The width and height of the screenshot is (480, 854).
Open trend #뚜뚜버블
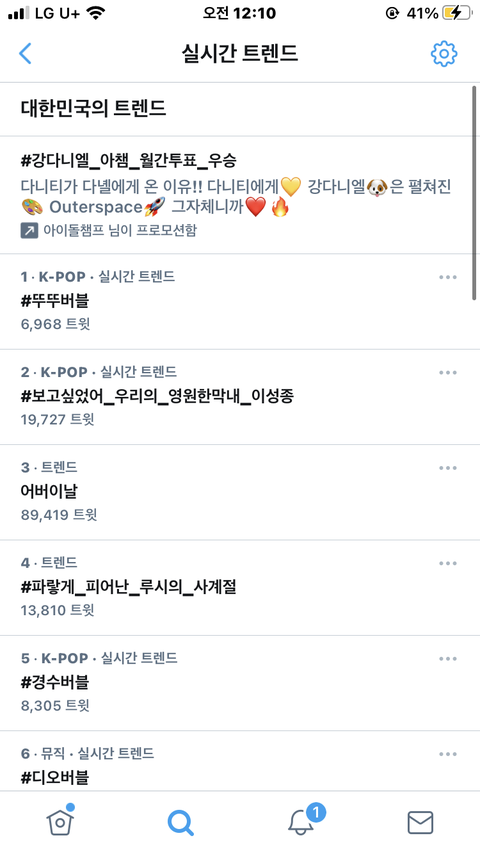240,301
